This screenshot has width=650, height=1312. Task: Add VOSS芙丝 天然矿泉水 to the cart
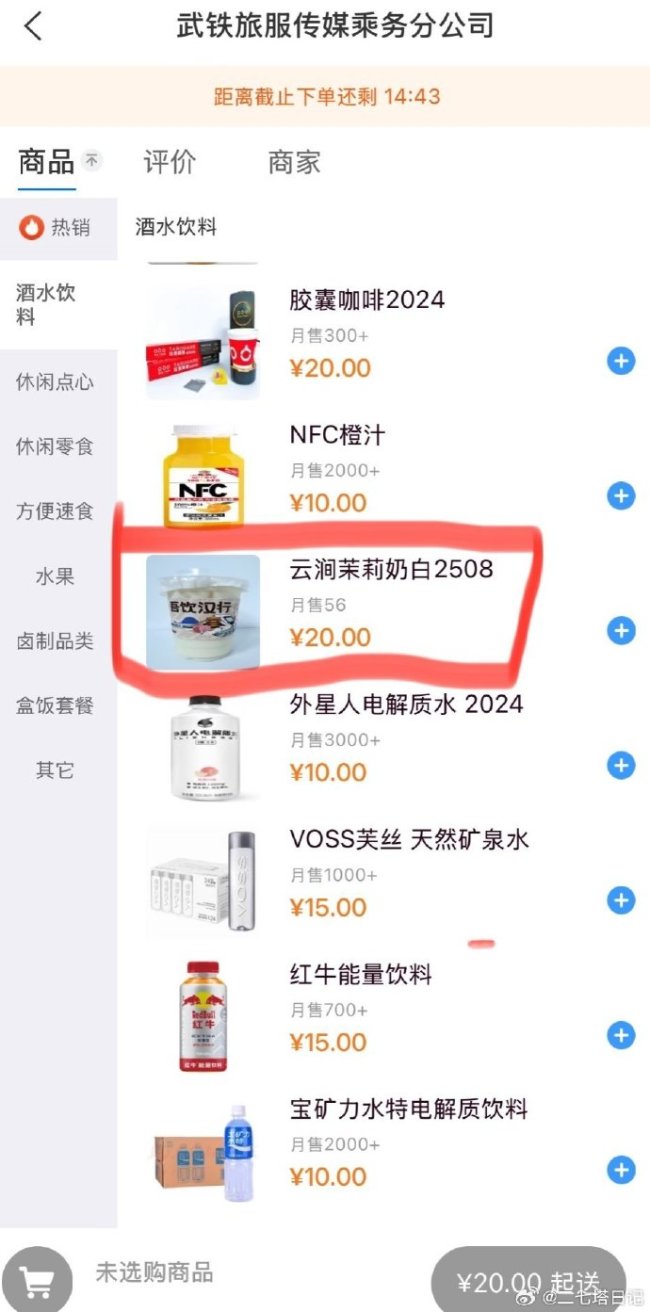point(621,901)
